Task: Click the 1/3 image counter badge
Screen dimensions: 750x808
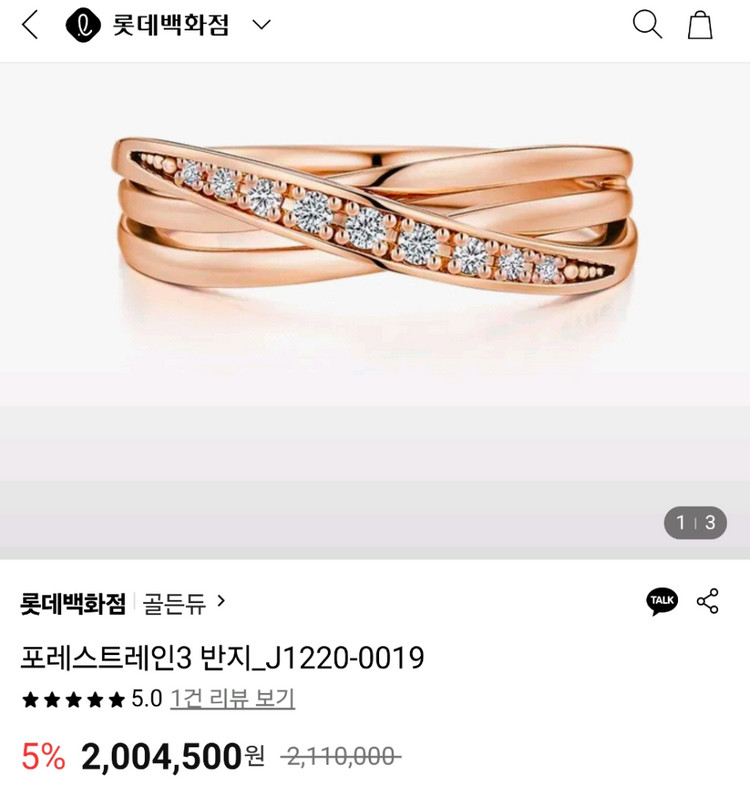Action: pos(696,523)
